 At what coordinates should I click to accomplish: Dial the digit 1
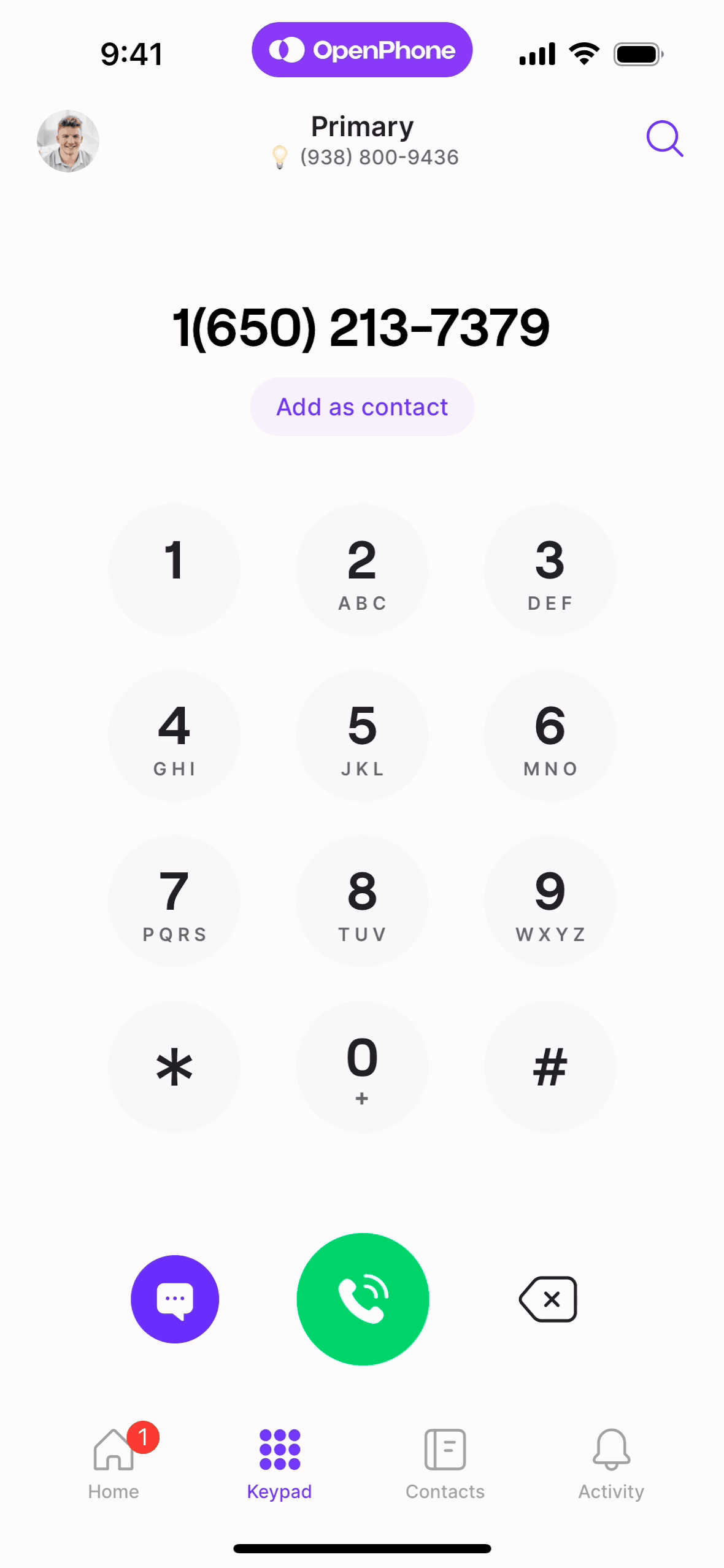tap(174, 569)
